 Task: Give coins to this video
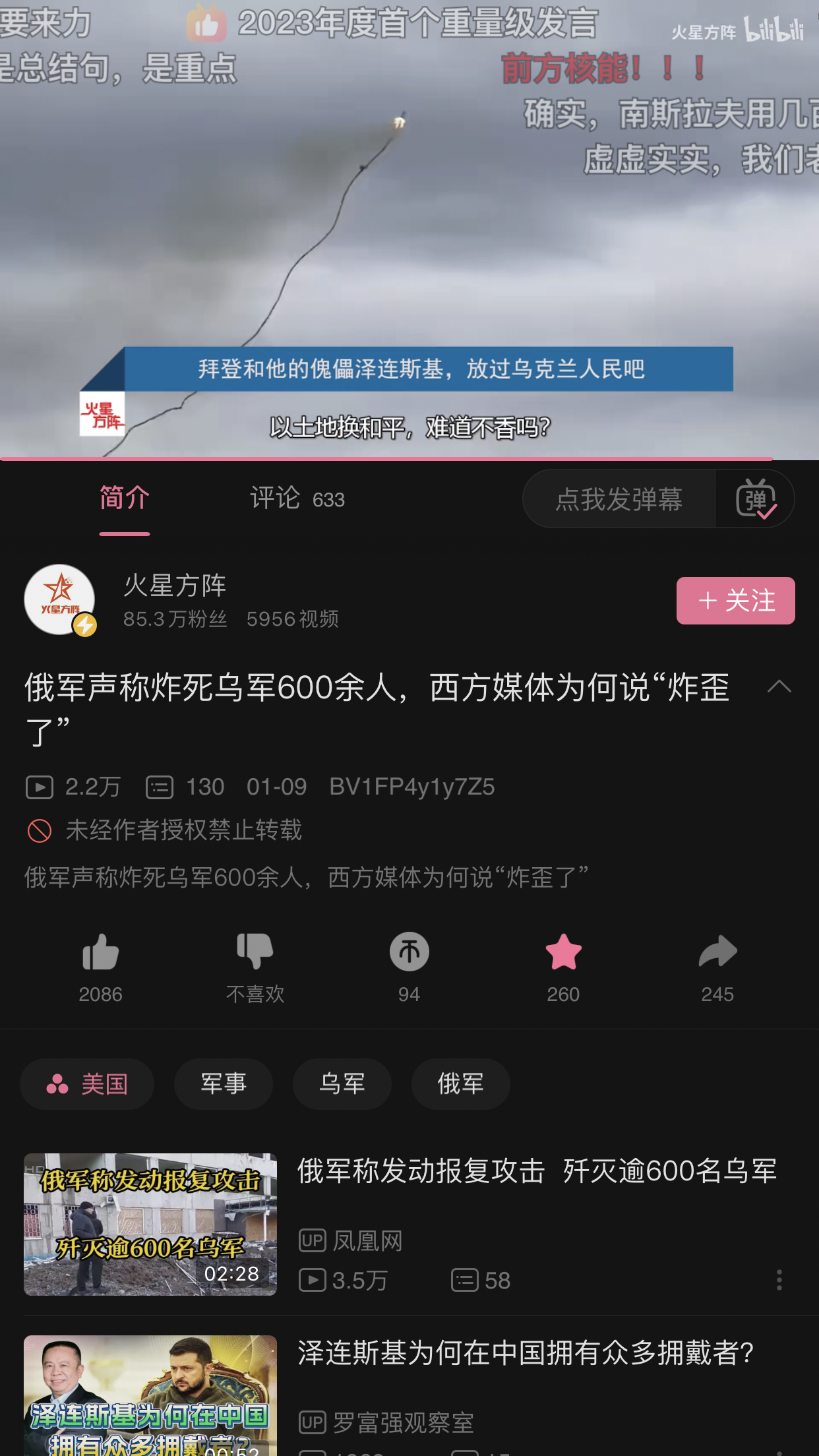pos(409,953)
